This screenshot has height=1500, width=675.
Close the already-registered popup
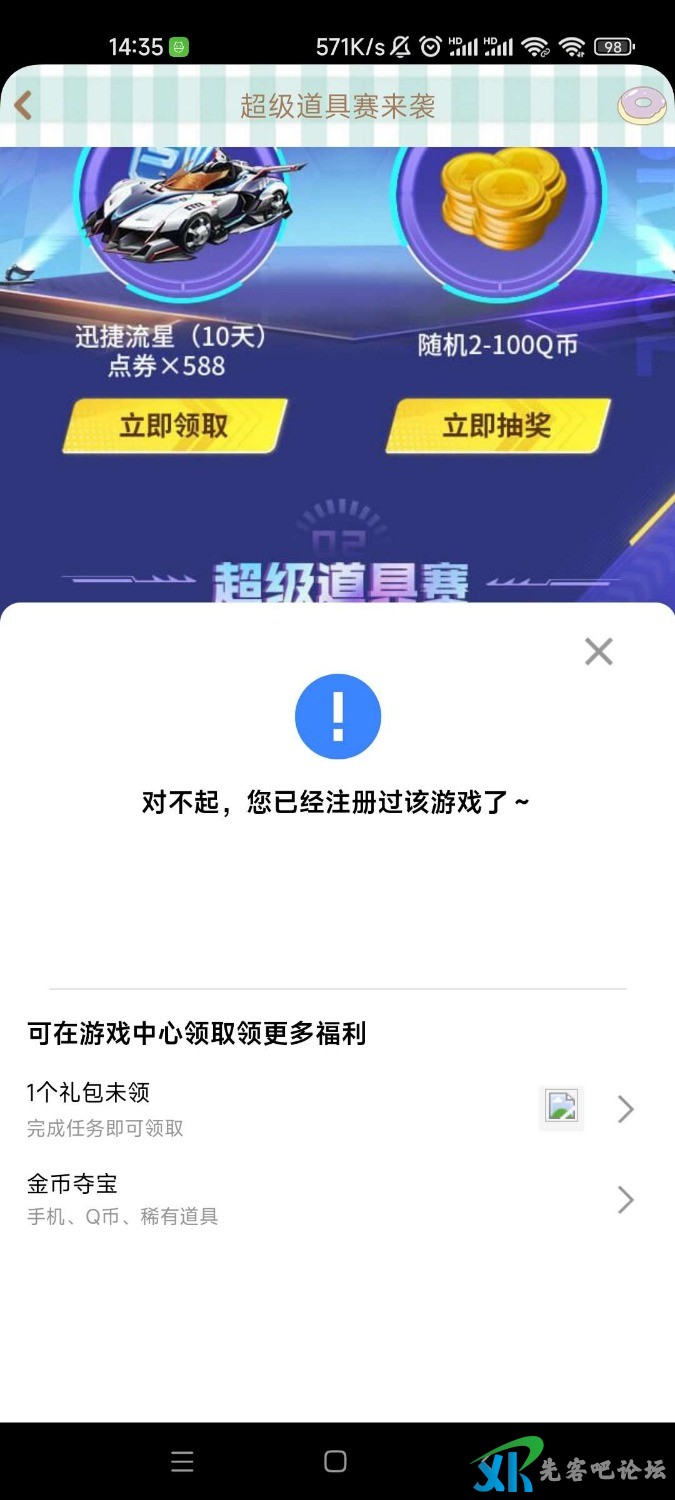pyautogui.click(x=598, y=652)
